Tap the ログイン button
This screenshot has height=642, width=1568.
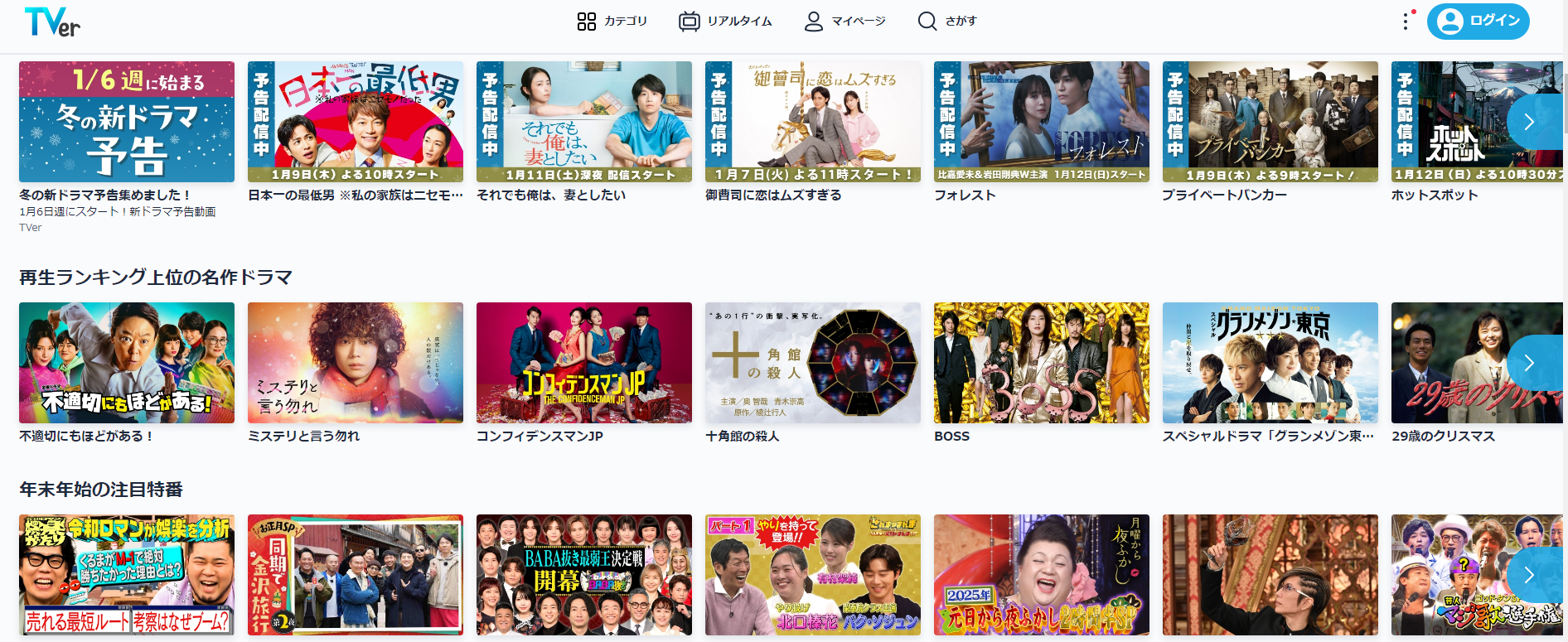click(x=1478, y=22)
